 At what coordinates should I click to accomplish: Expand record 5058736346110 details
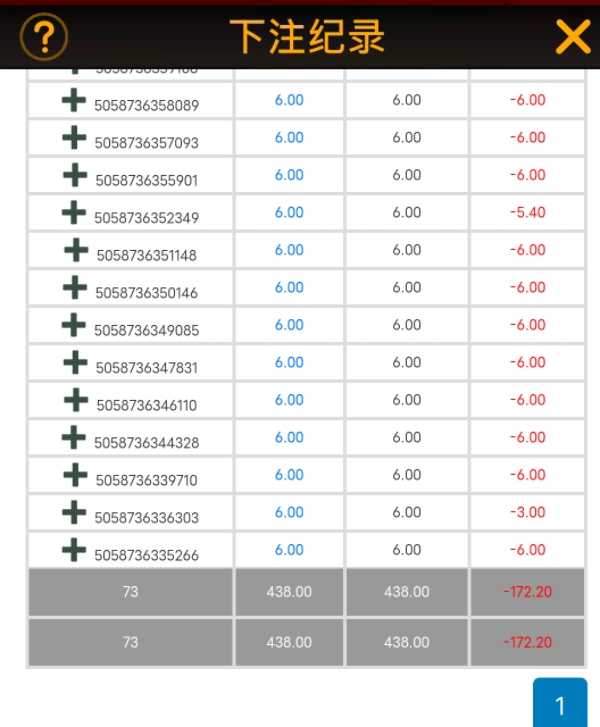(76, 400)
